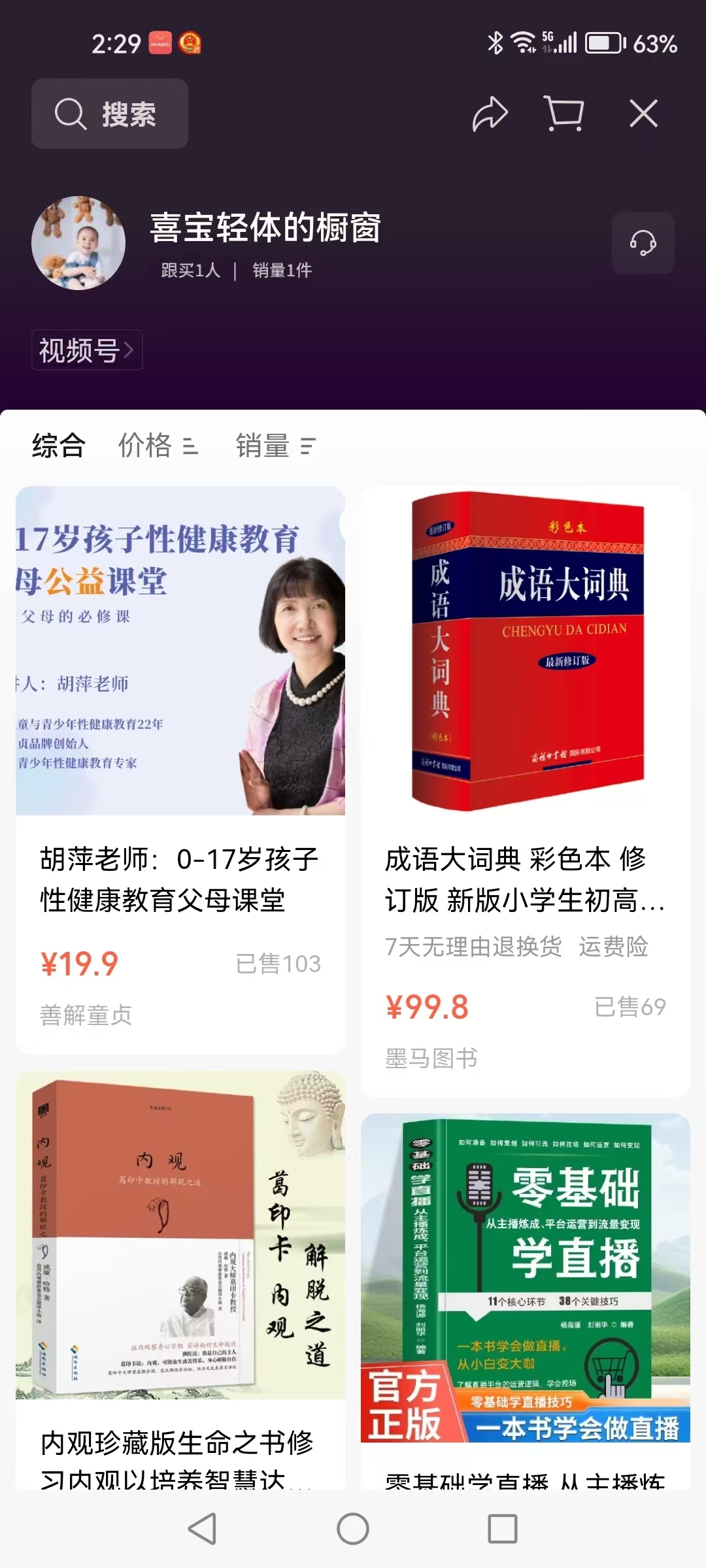Go to phone home screen
This screenshot has width=706, height=1568.
[353, 1529]
